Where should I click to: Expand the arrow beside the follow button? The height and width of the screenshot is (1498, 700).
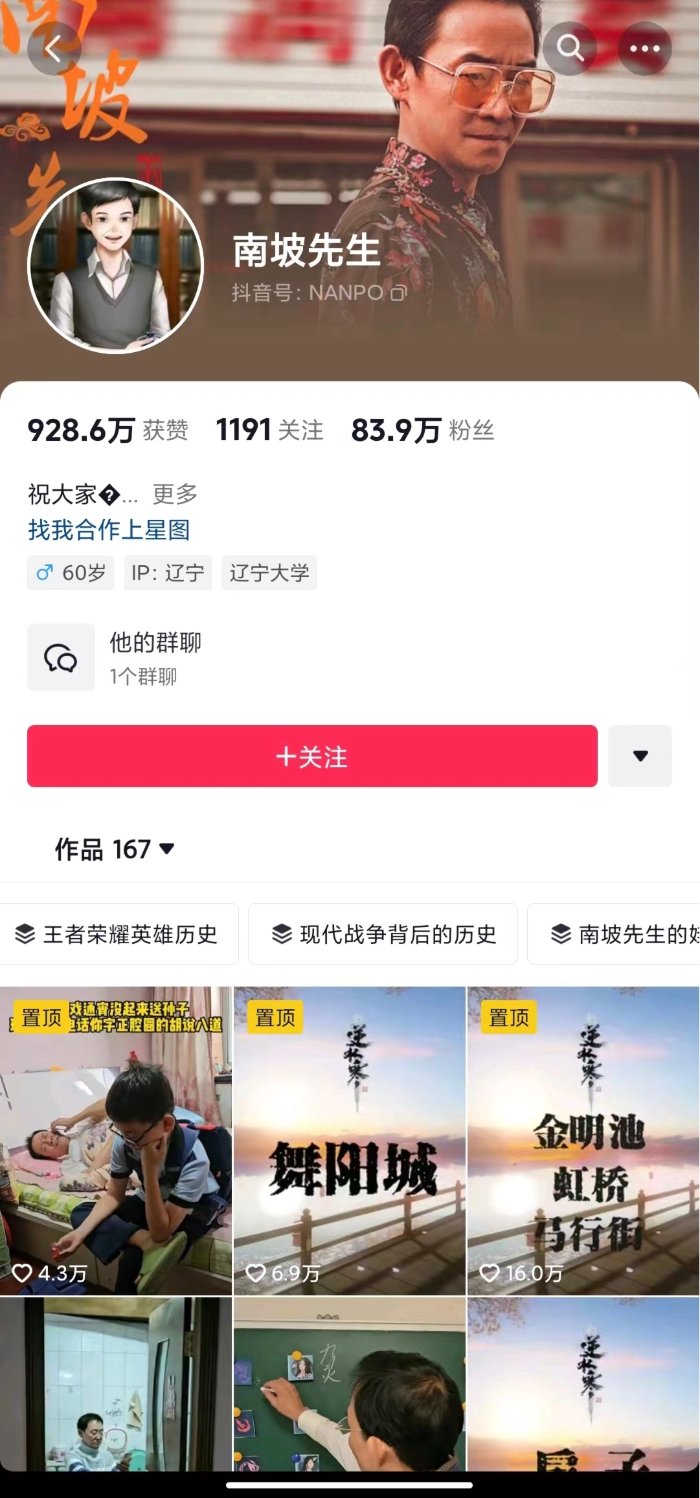pos(640,757)
